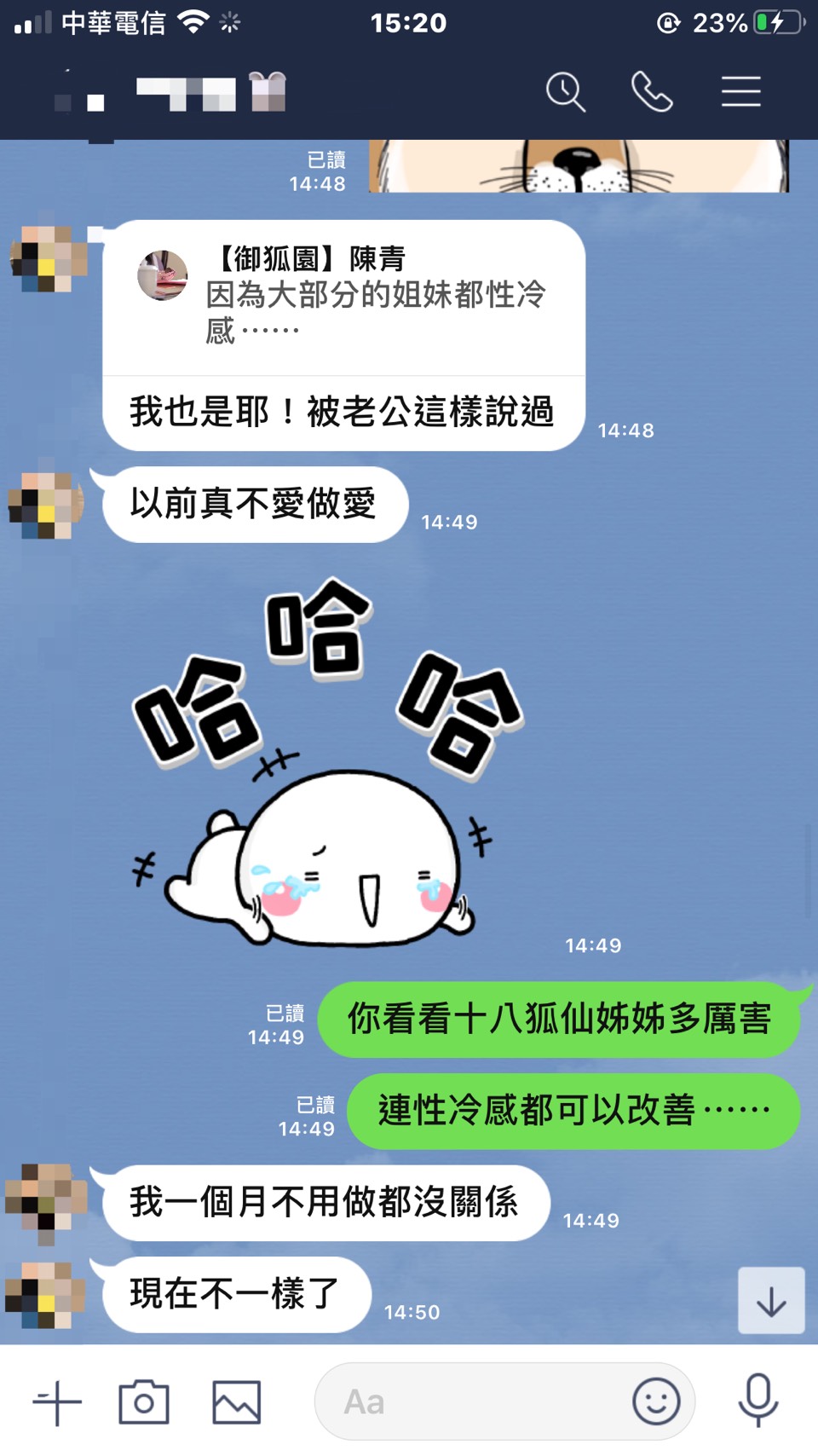Open the chat menu
The height and width of the screenshot is (1456, 818).
pos(740,92)
